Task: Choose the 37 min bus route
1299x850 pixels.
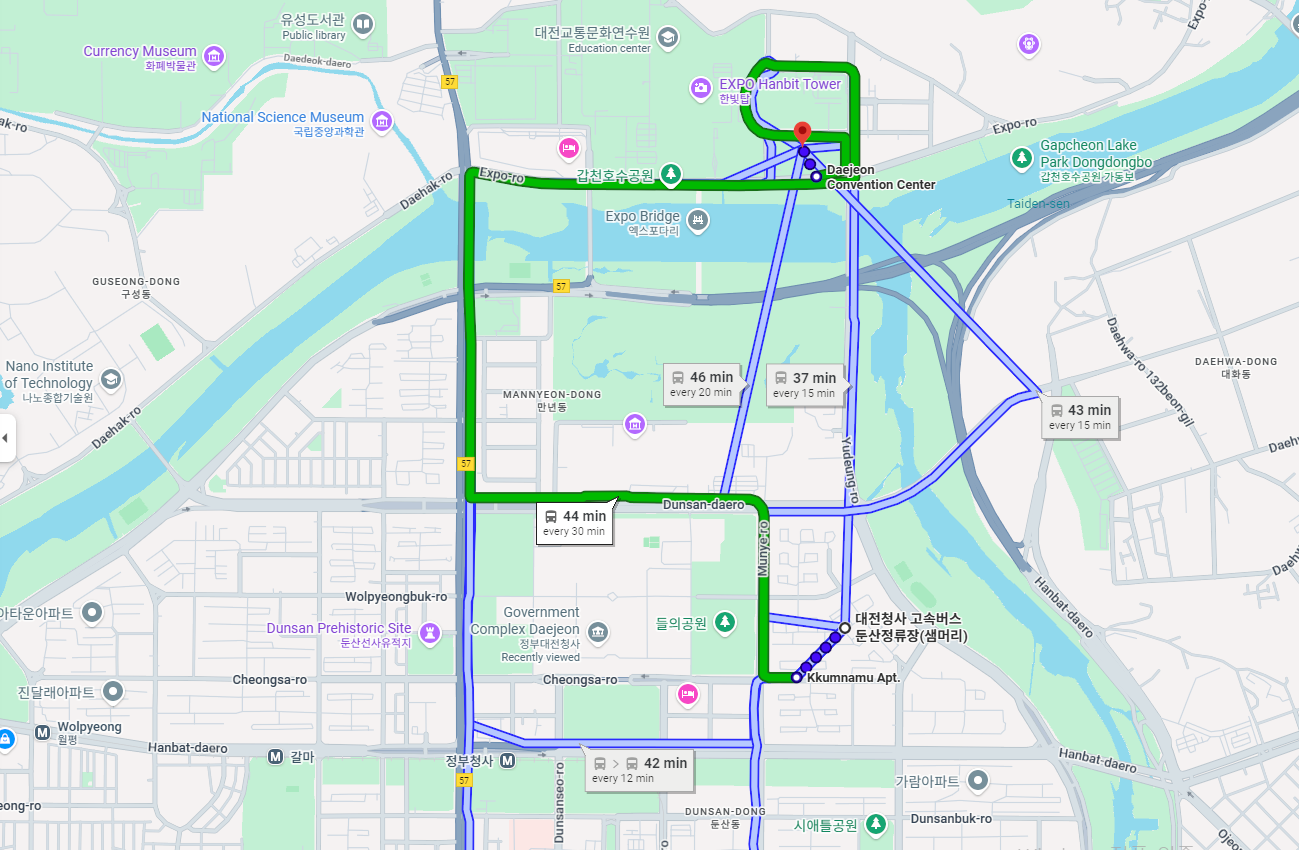Action: pos(805,384)
